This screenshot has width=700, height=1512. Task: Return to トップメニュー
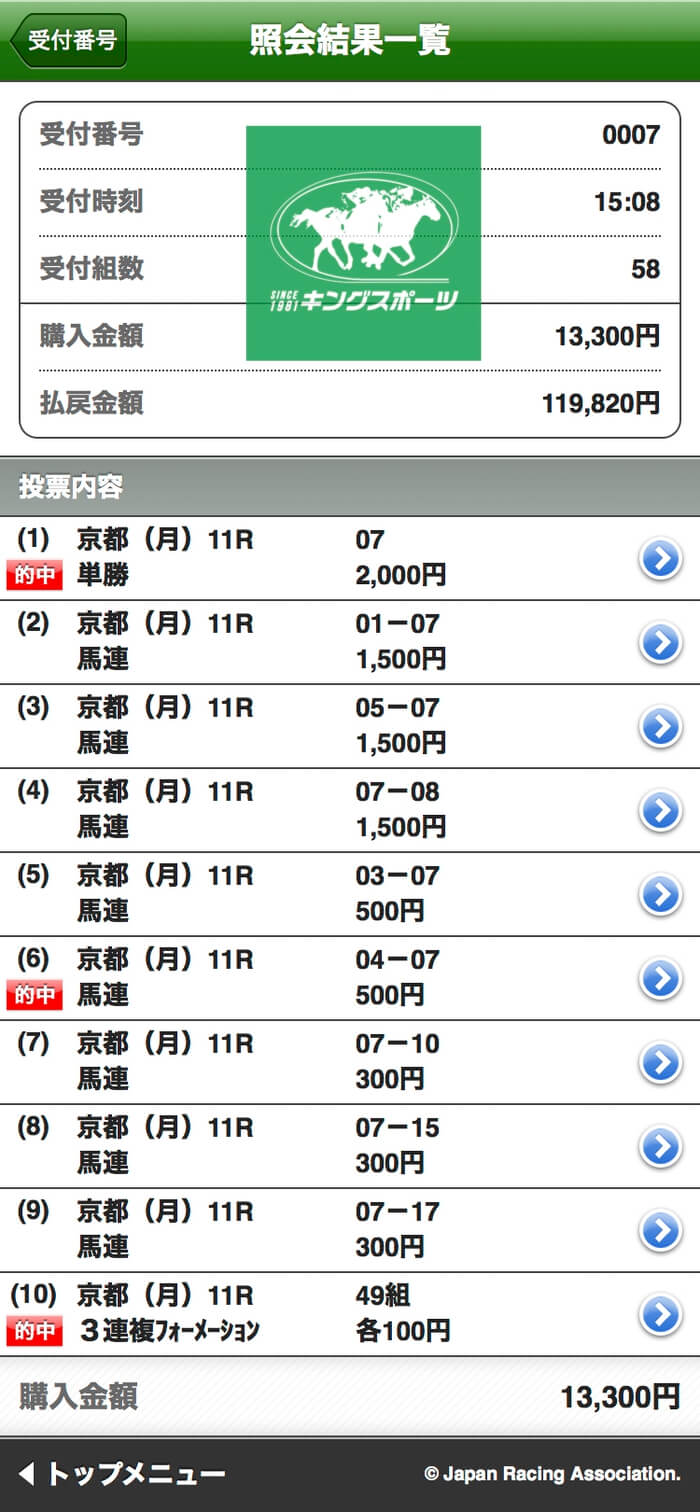pos(122,1474)
